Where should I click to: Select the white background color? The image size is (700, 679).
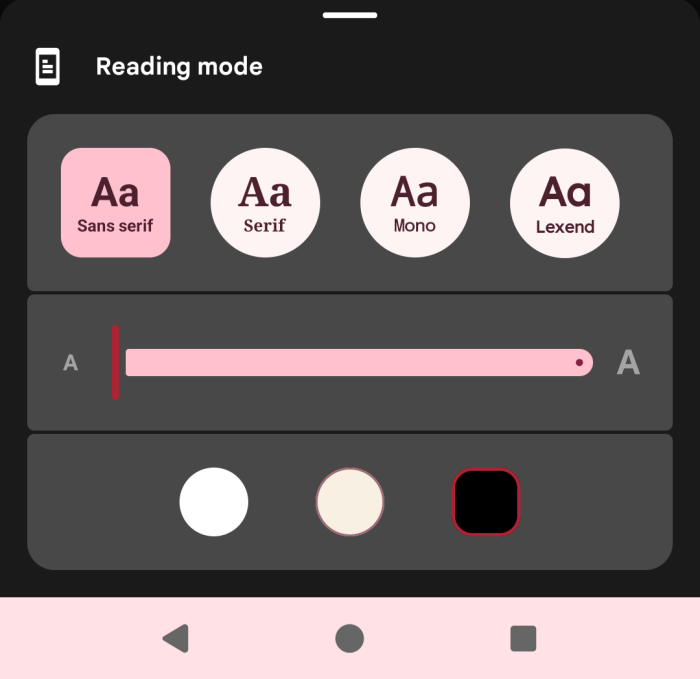pos(214,502)
